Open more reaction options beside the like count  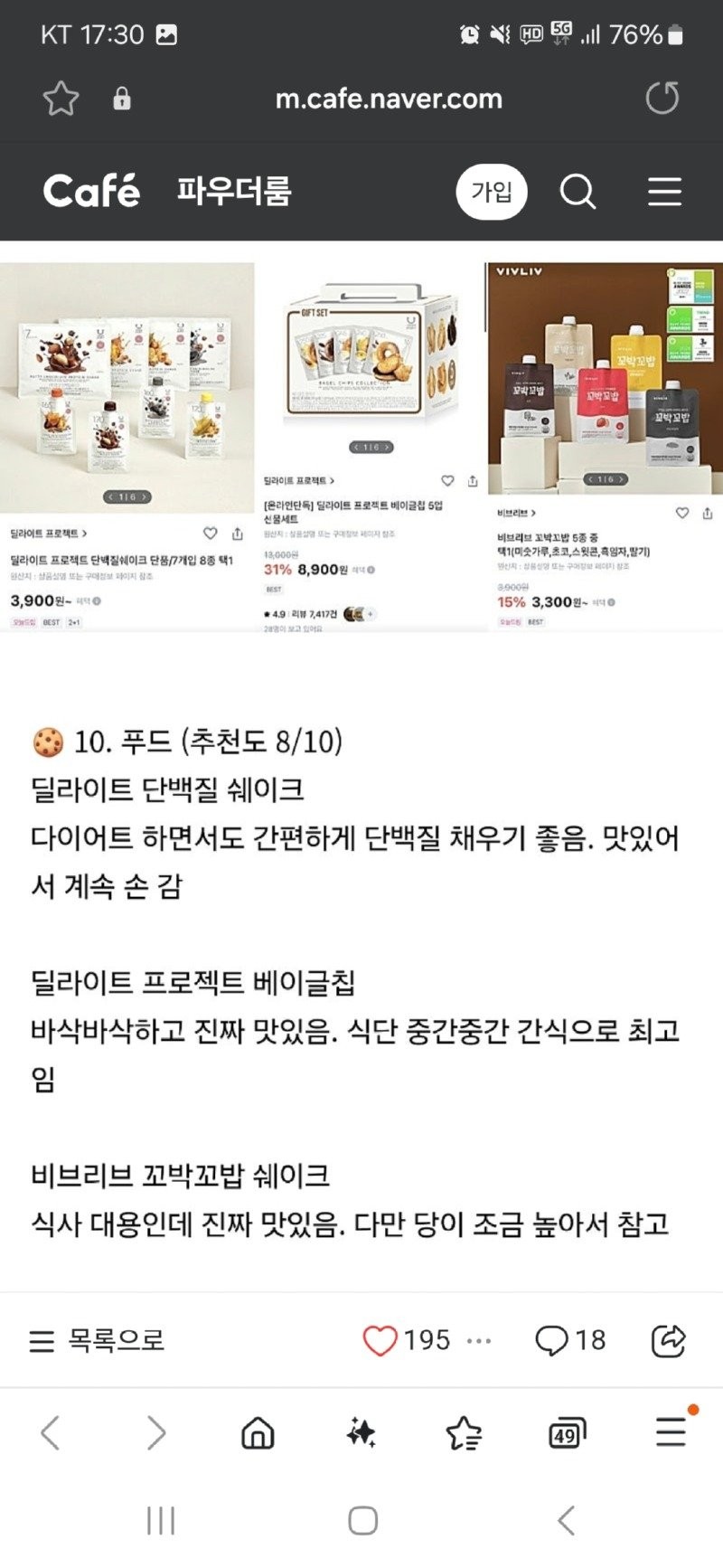pyautogui.click(x=479, y=1340)
